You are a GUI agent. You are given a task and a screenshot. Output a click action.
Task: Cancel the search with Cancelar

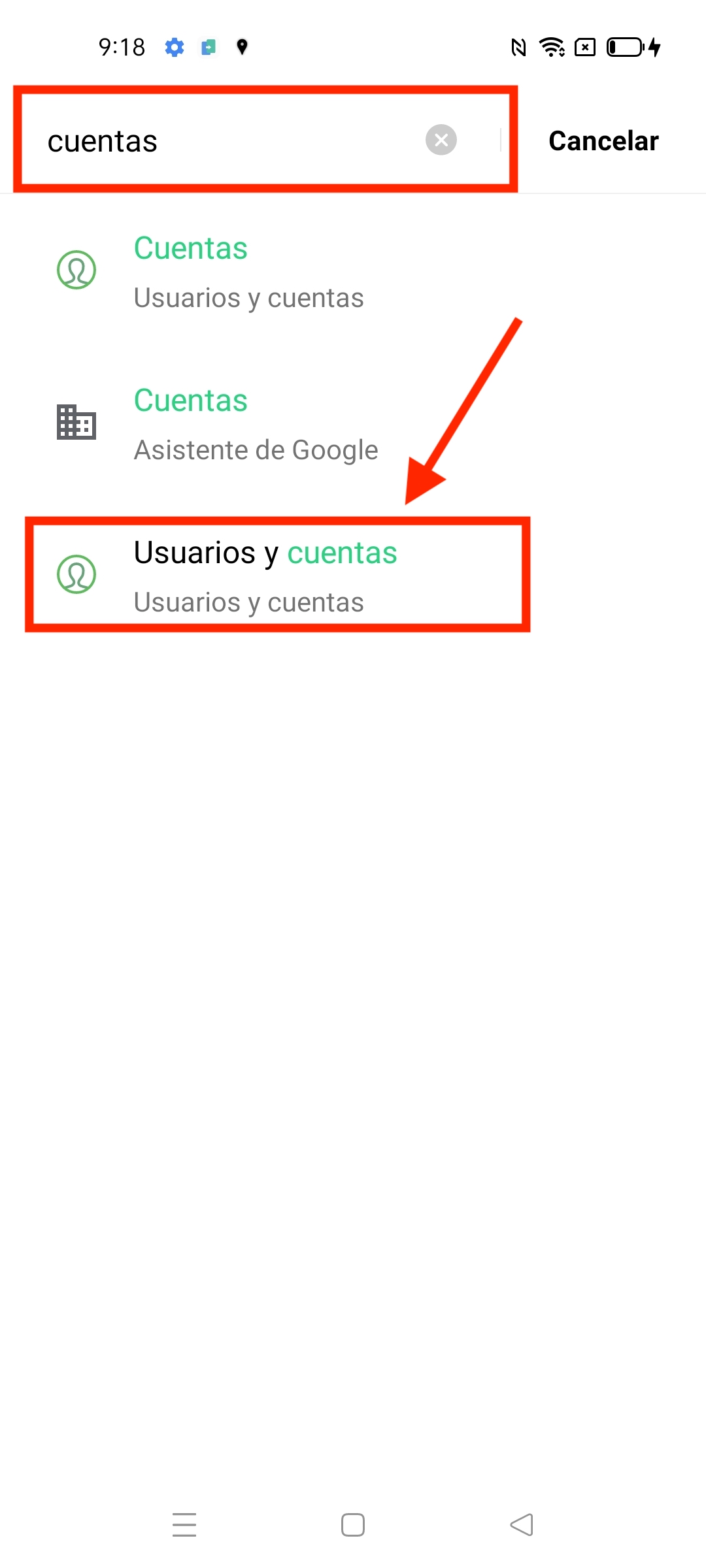click(603, 140)
